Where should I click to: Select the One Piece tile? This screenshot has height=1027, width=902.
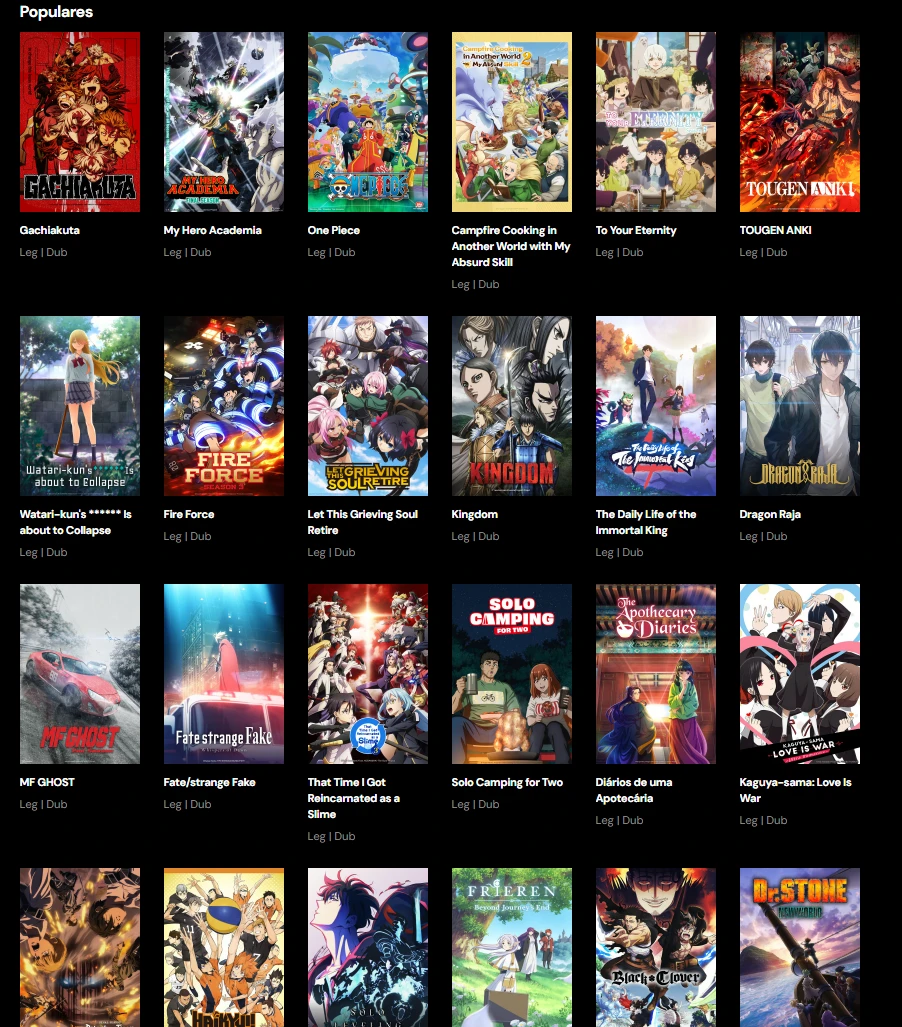[x=368, y=122]
